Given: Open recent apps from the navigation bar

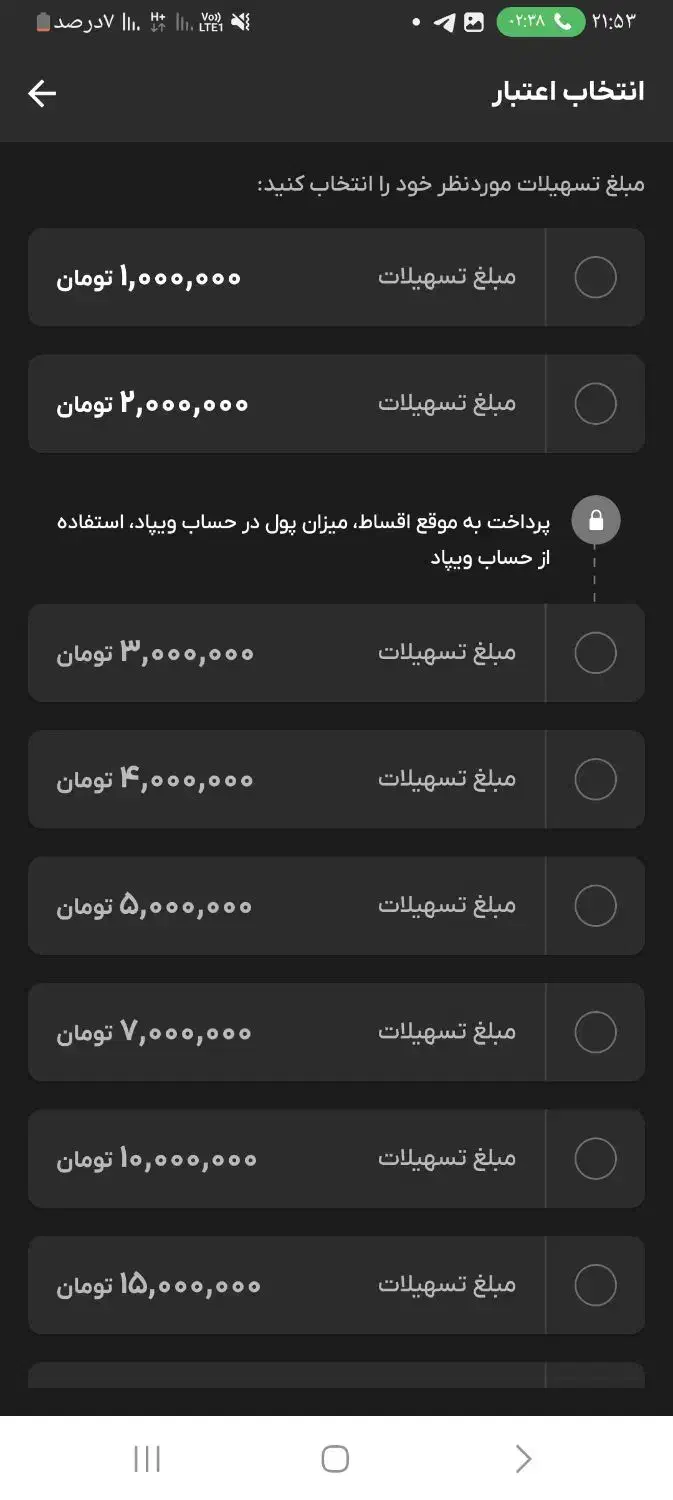Looking at the screenshot, I should [147, 1459].
